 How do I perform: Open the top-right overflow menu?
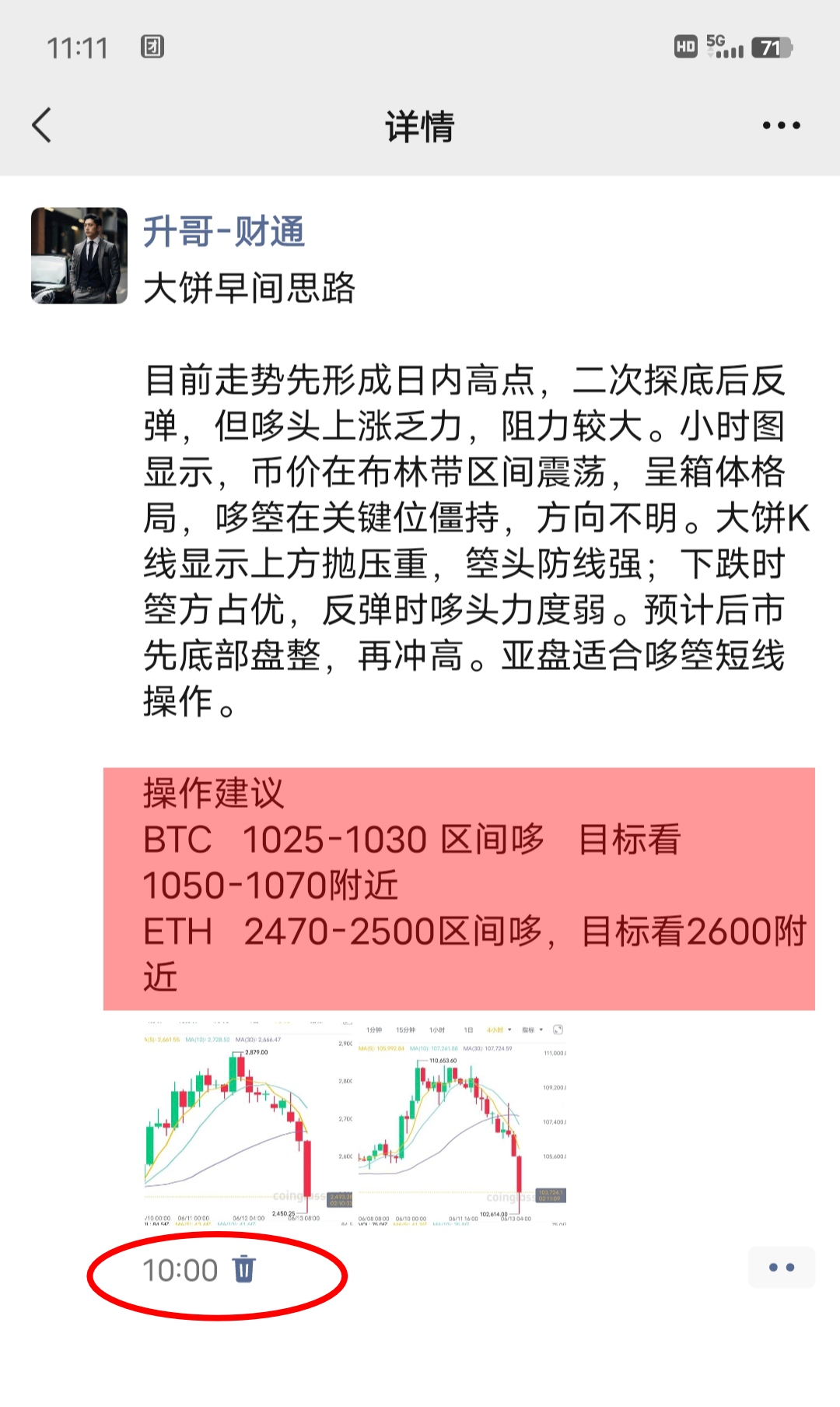781,125
